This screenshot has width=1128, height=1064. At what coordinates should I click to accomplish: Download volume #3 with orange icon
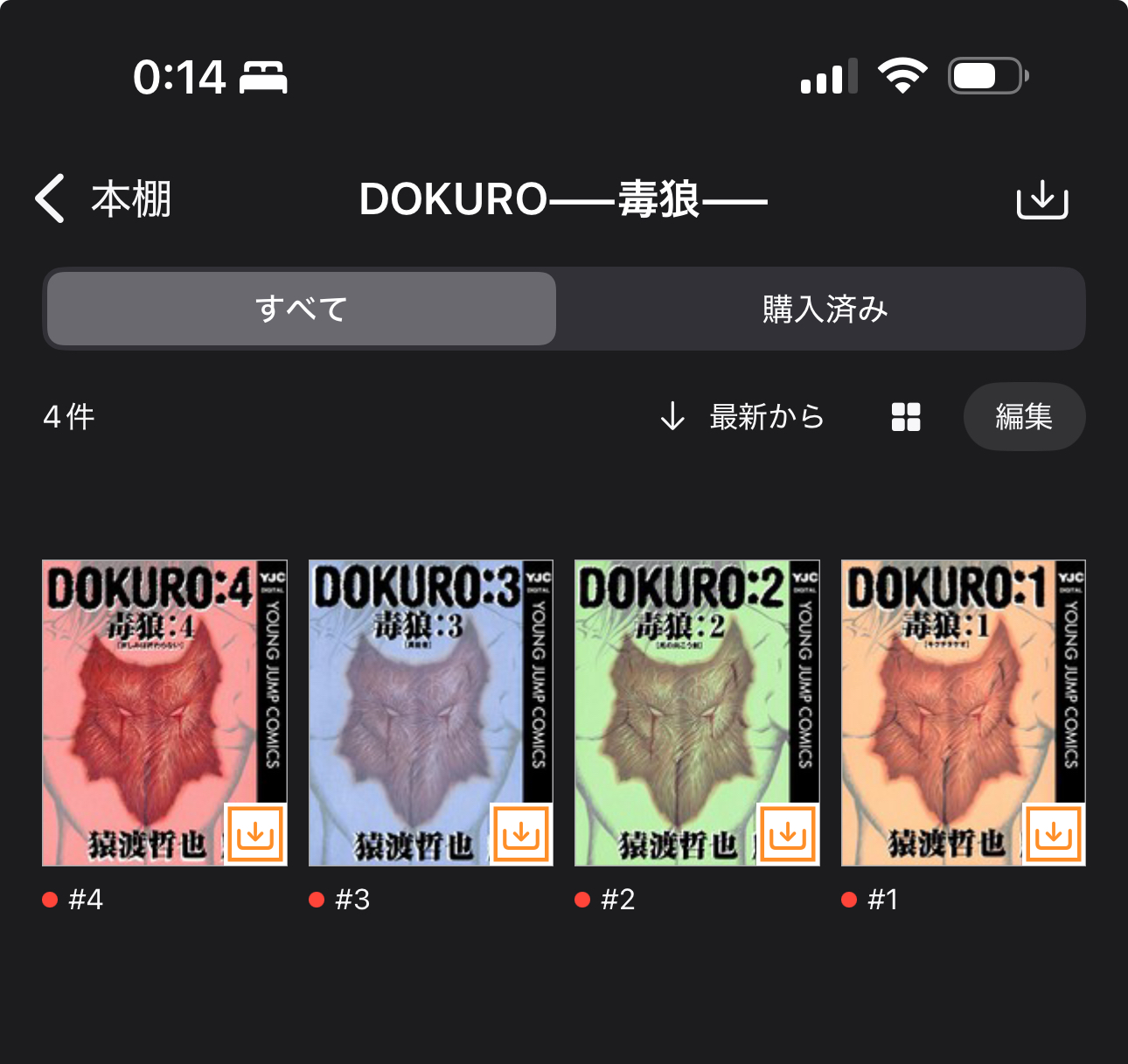click(x=522, y=834)
